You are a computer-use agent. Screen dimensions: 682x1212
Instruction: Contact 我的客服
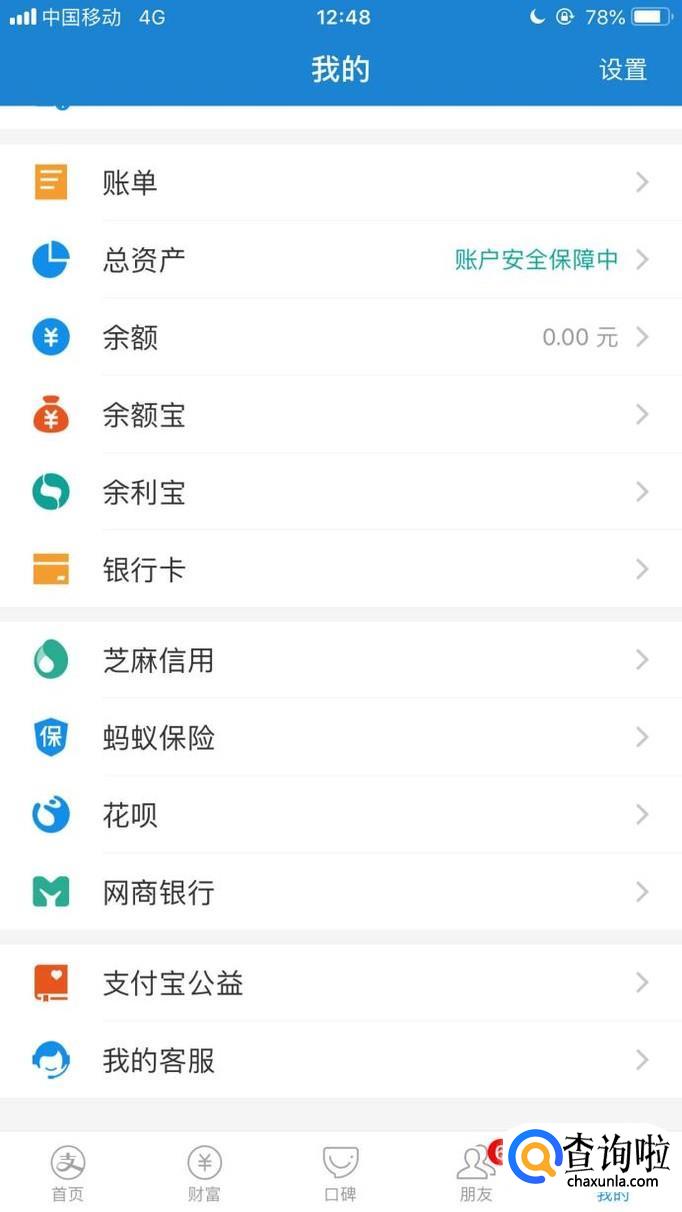[x=340, y=1060]
